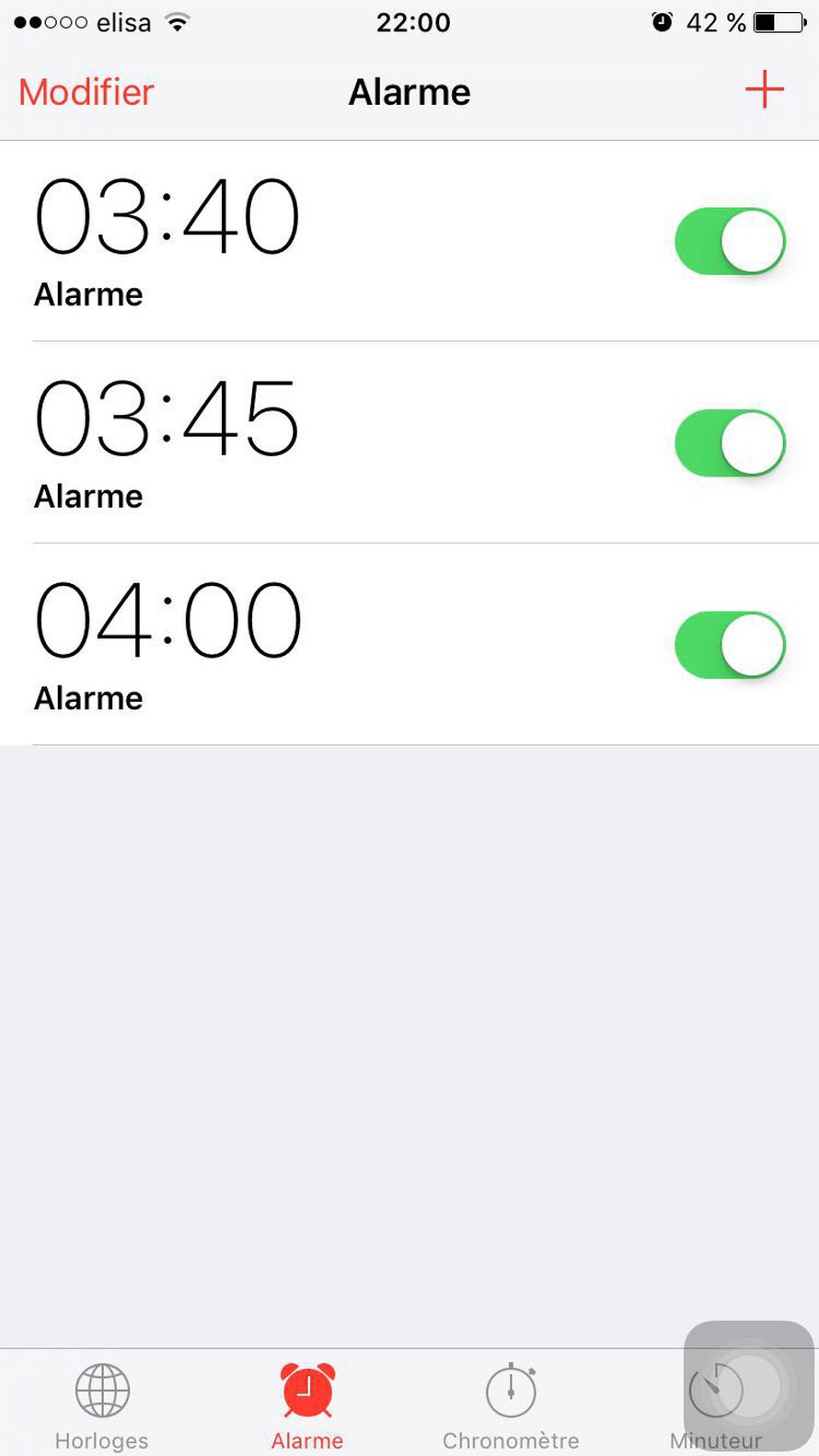Add a new alarm with plus icon
Viewport: 819px width, 1456px height.
[764, 90]
